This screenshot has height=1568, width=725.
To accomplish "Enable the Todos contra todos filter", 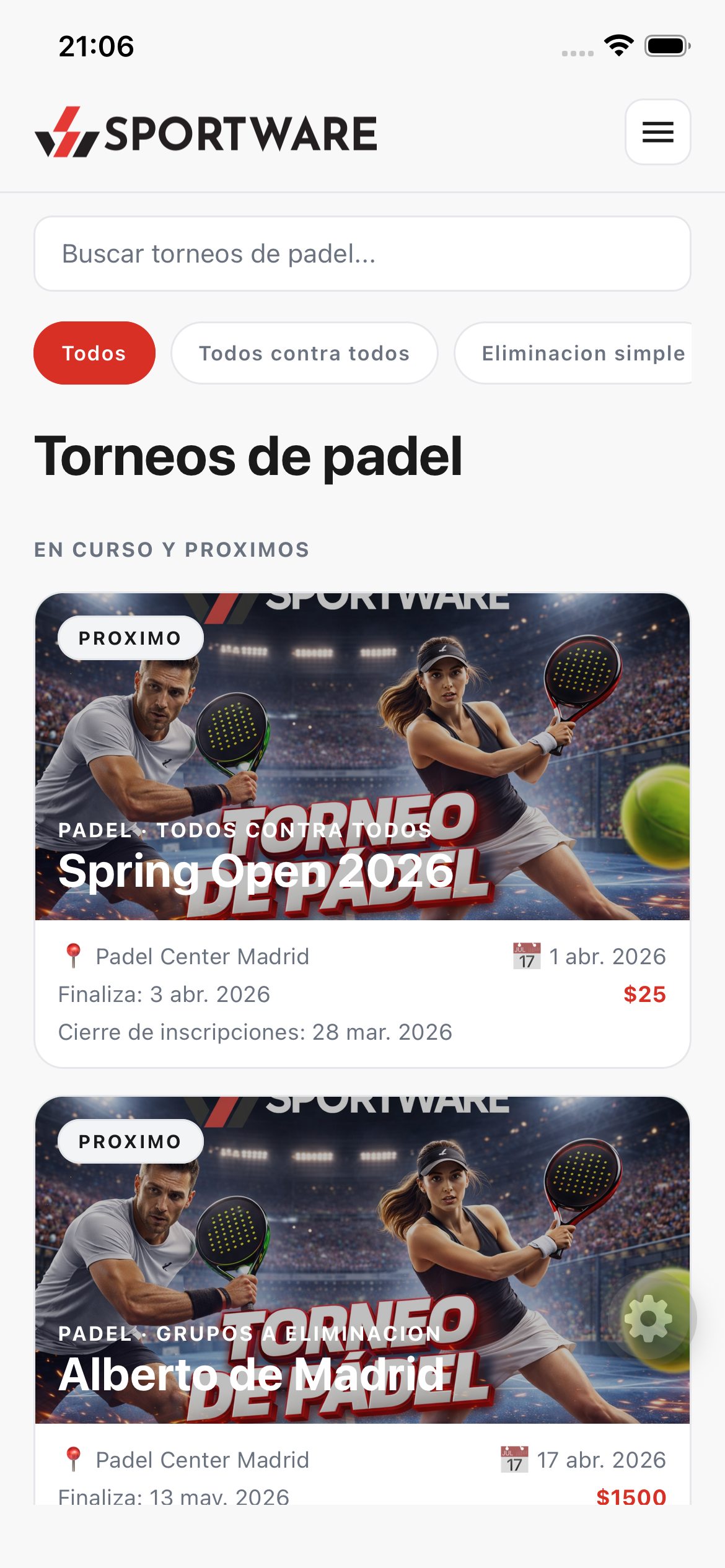I will (x=304, y=352).
